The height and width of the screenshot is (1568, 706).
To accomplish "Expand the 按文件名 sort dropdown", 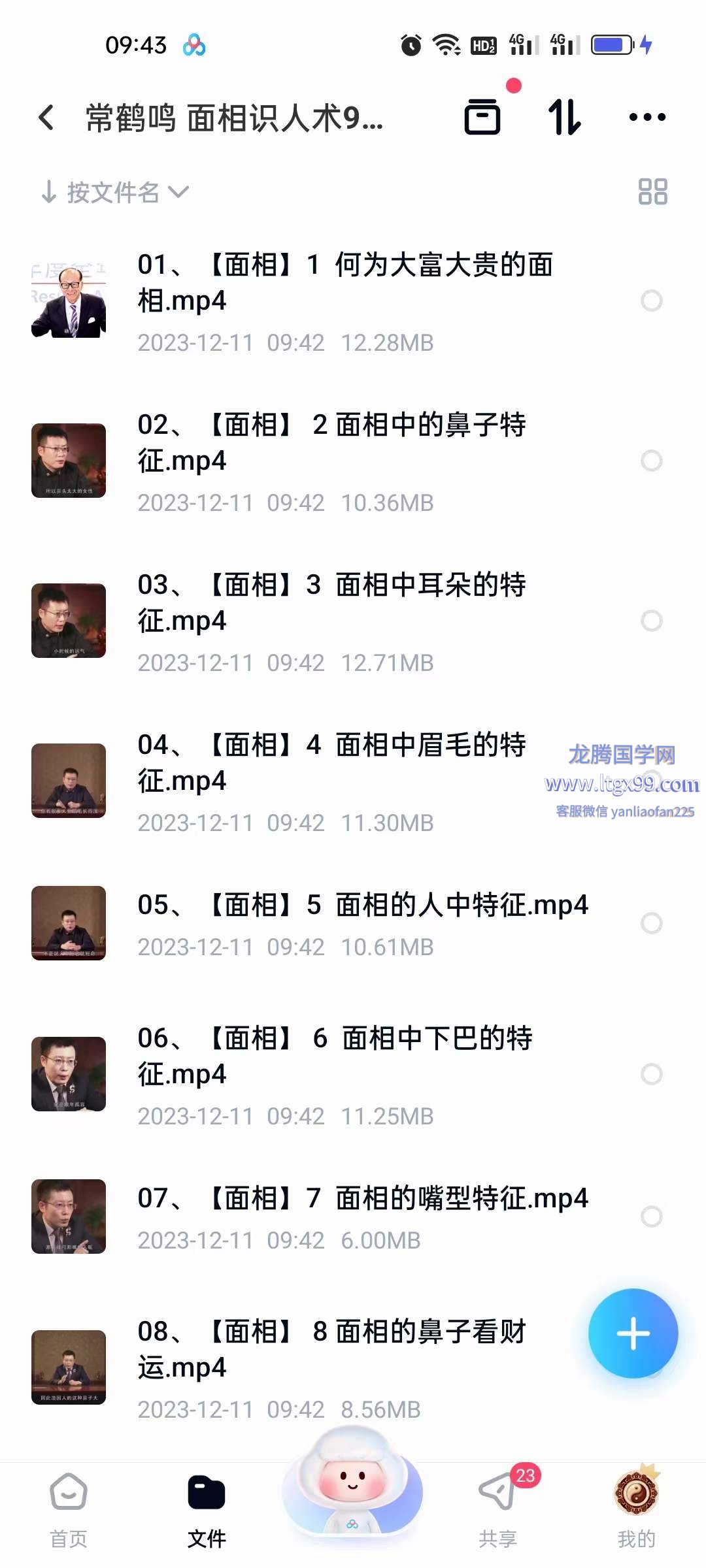I will coord(115,192).
